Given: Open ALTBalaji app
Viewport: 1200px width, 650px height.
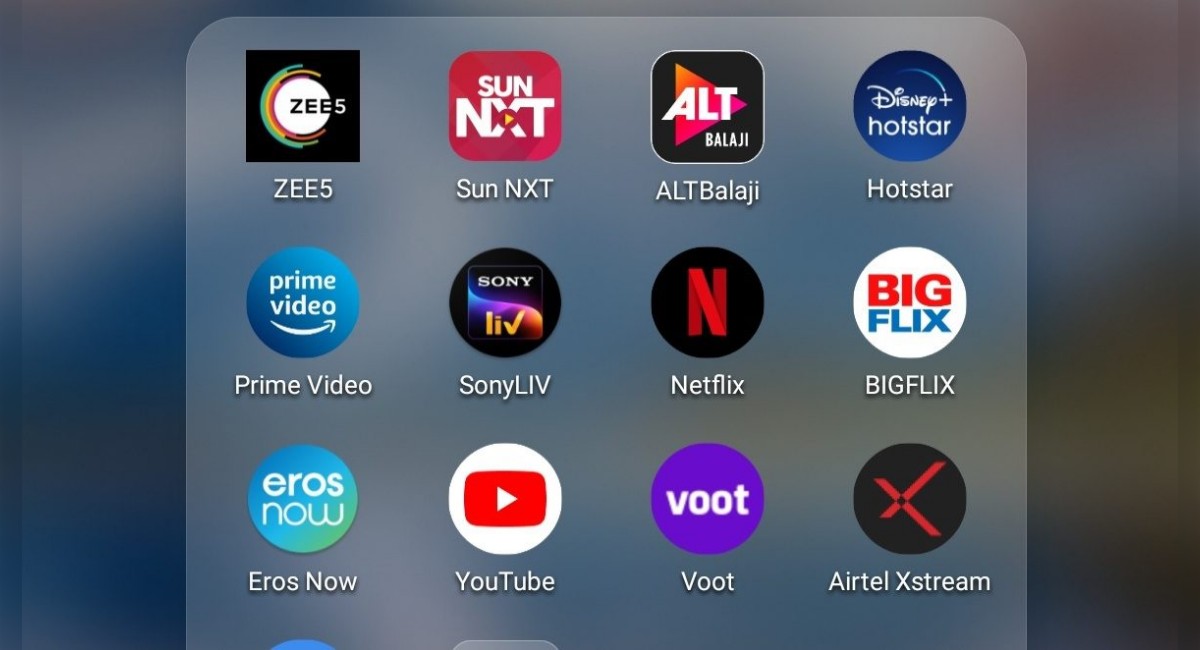Looking at the screenshot, I should tap(707, 107).
